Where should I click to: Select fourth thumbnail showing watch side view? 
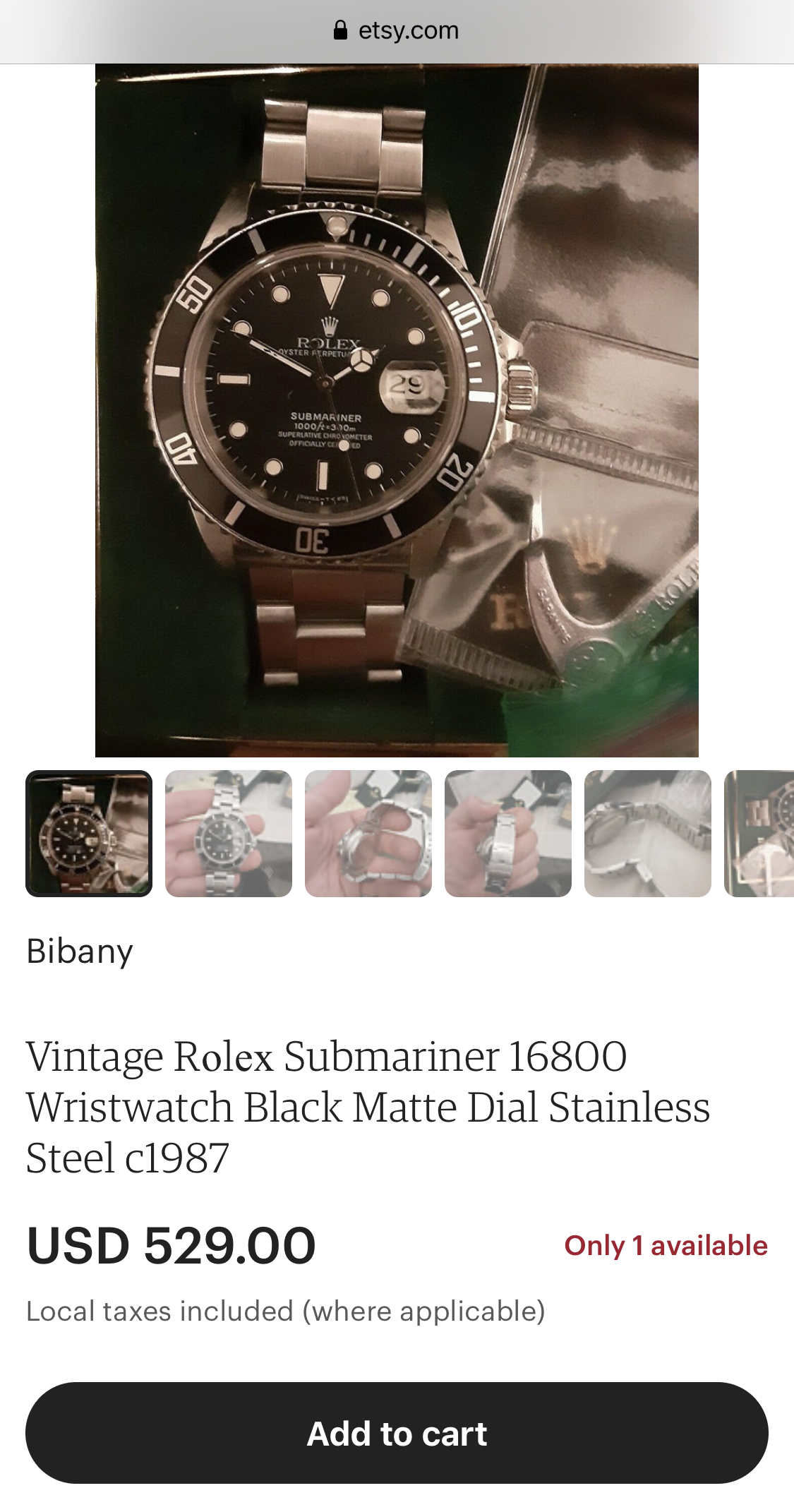click(x=508, y=834)
